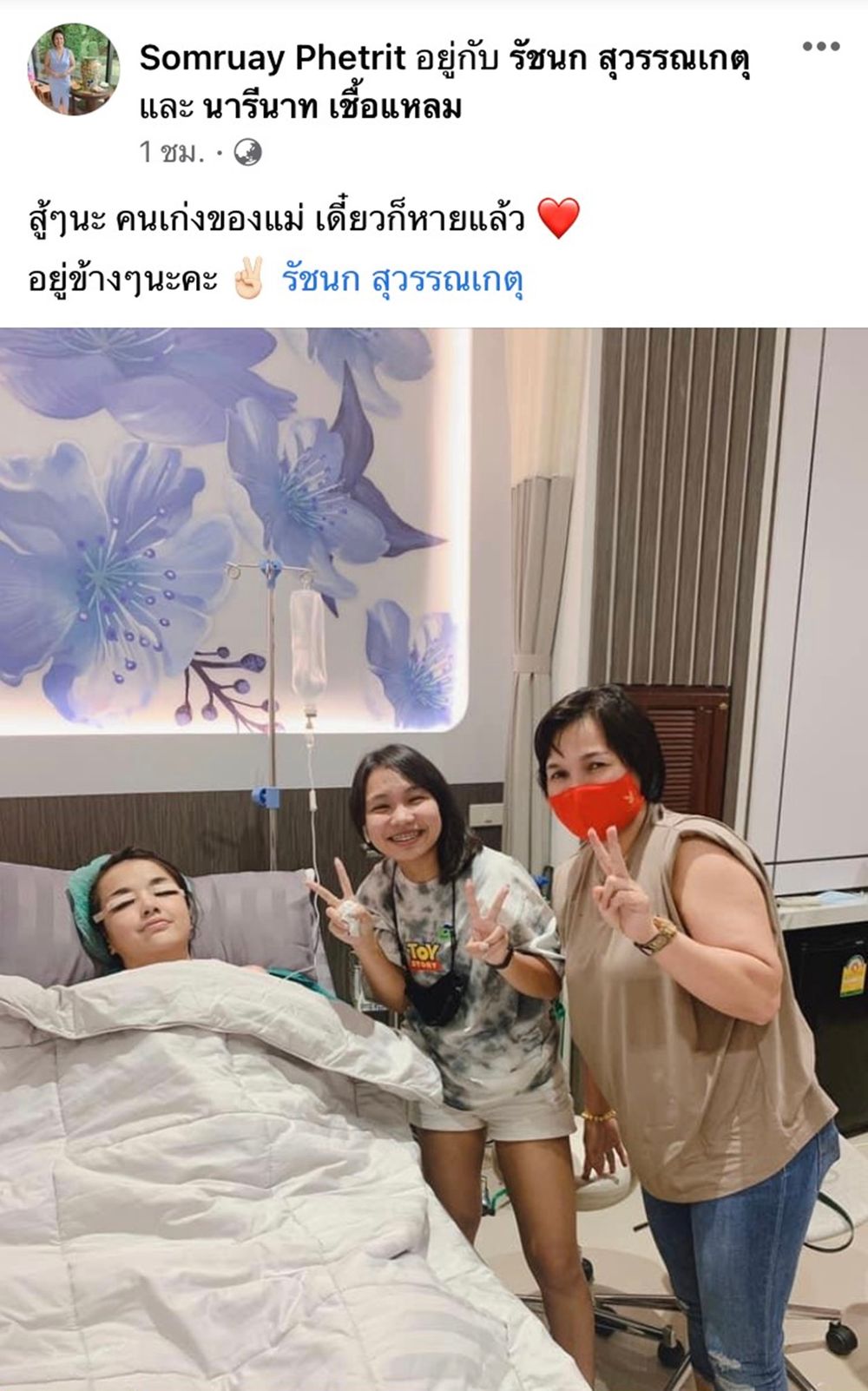This screenshot has width=868, height=1391.
Task: Open tagged profile นารีนาท เชื้อแหลม
Action: [x=332, y=108]
